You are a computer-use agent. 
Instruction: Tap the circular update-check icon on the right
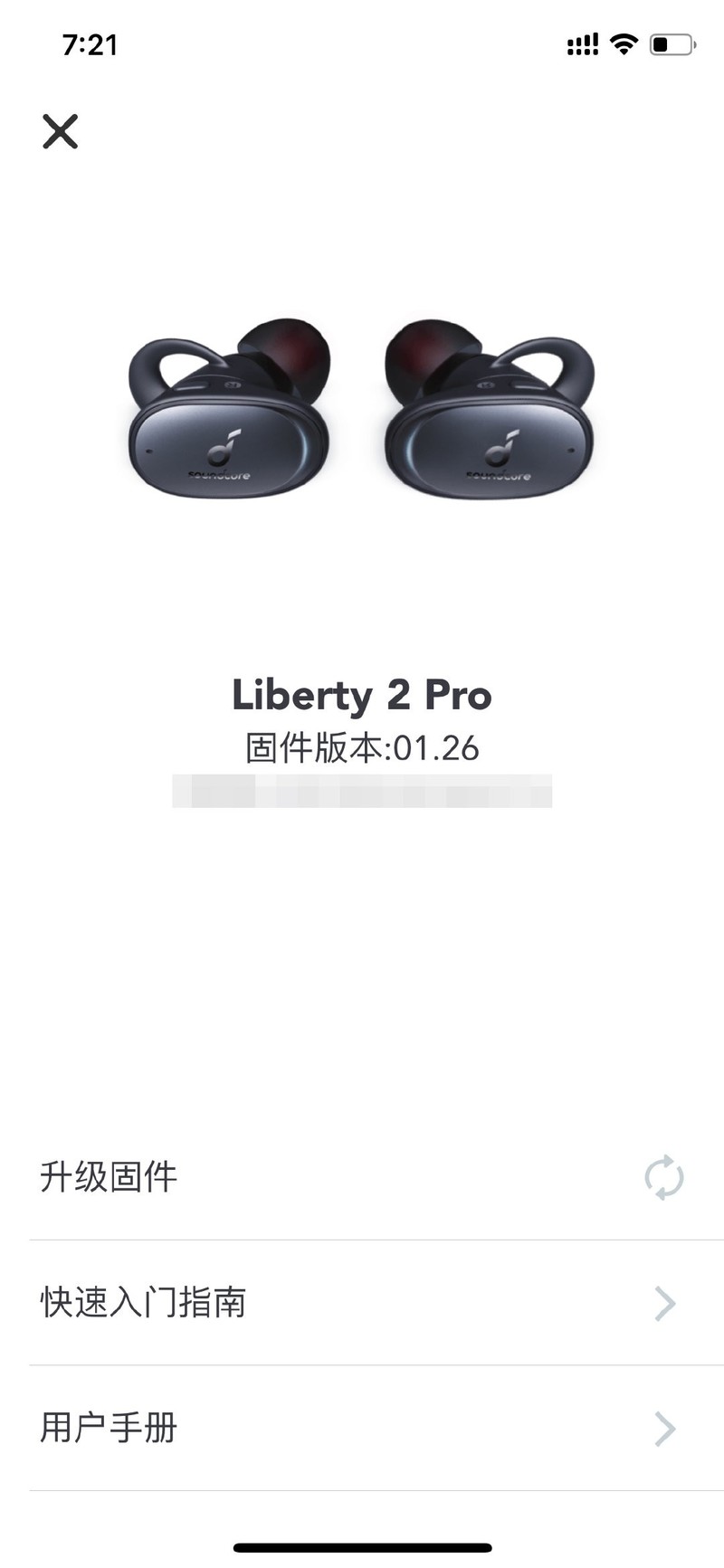coord(663,1178)
